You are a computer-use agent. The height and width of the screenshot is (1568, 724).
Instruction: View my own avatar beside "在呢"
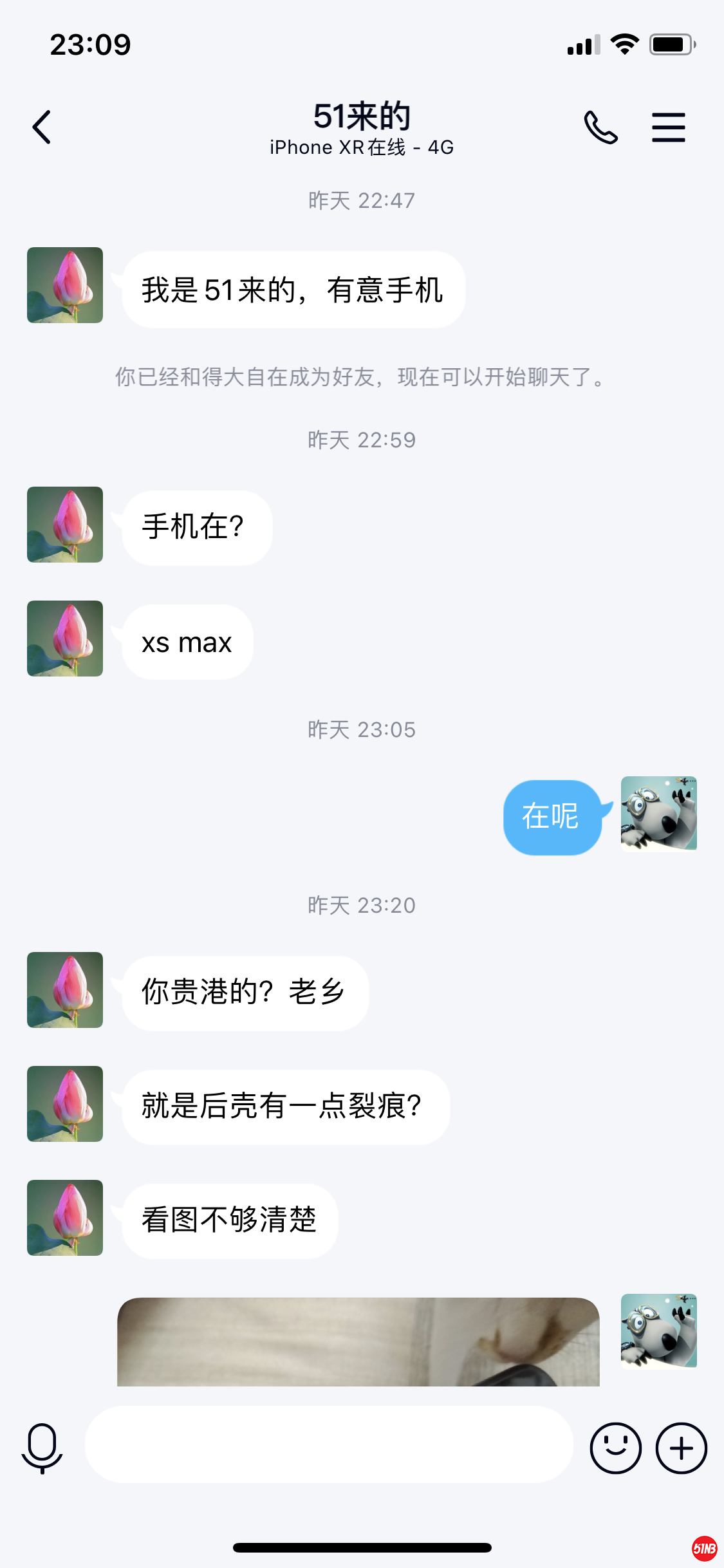[658, 814]
